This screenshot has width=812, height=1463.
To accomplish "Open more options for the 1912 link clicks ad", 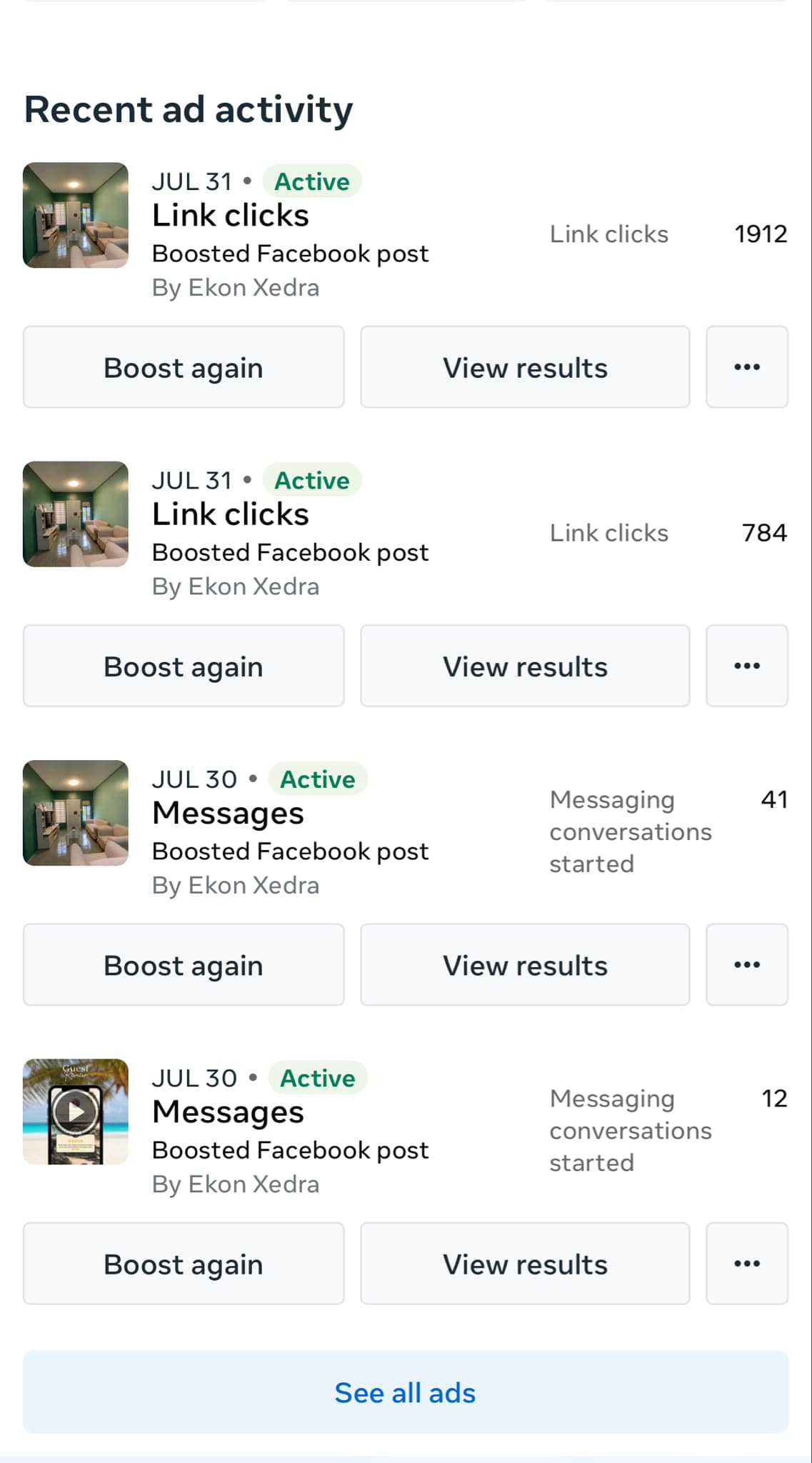I will [746, 367].
